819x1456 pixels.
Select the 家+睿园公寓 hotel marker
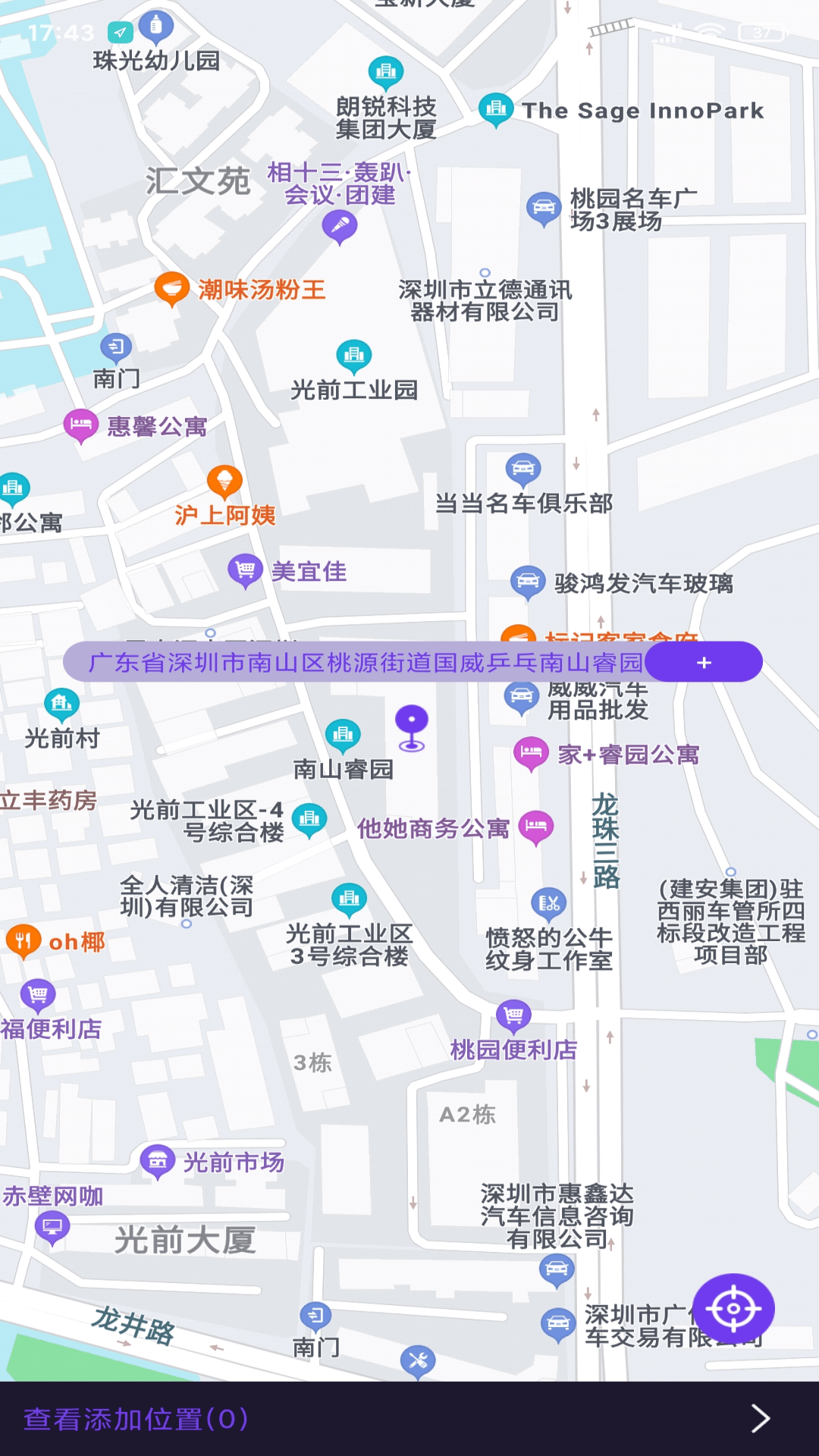click(x=531, y=754)
